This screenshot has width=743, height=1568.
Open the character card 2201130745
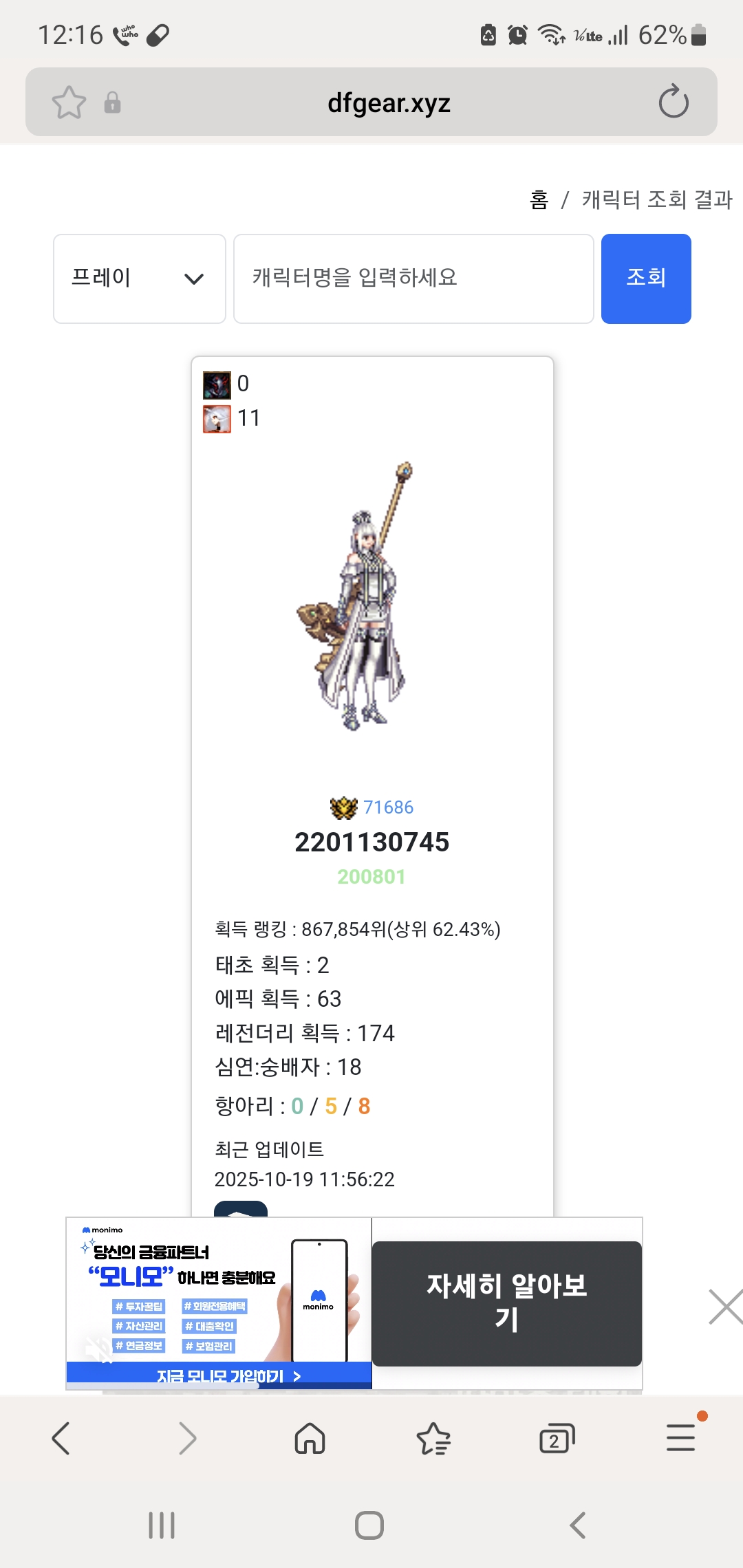pos(371,842)
